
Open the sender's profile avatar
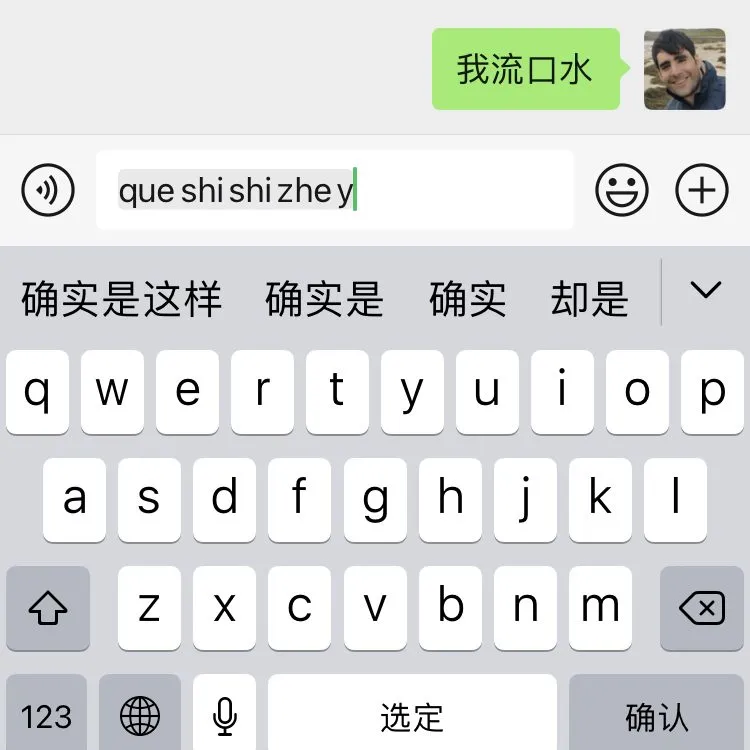click(685, 69)
